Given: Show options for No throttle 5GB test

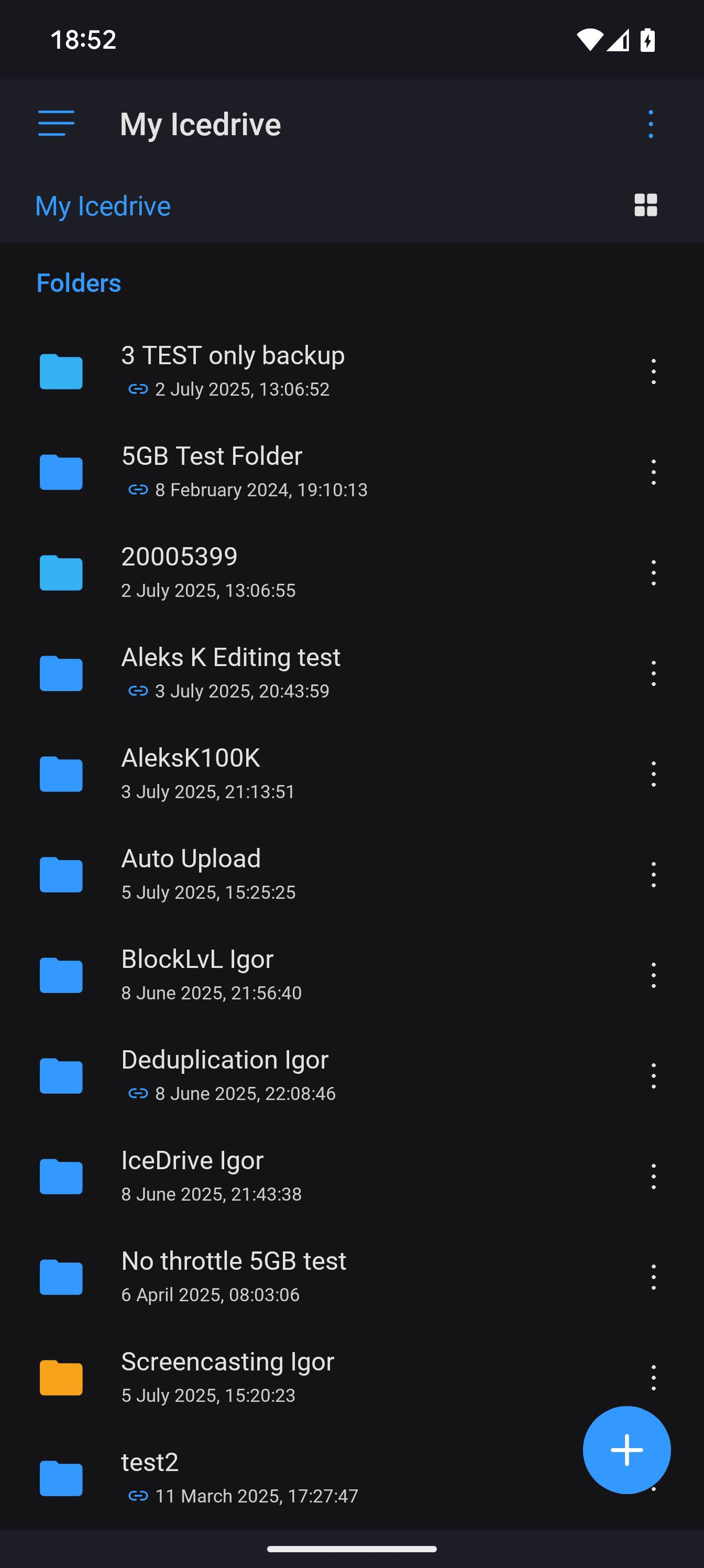Looking at the screenshot, I should click(x=654, y=1277).
